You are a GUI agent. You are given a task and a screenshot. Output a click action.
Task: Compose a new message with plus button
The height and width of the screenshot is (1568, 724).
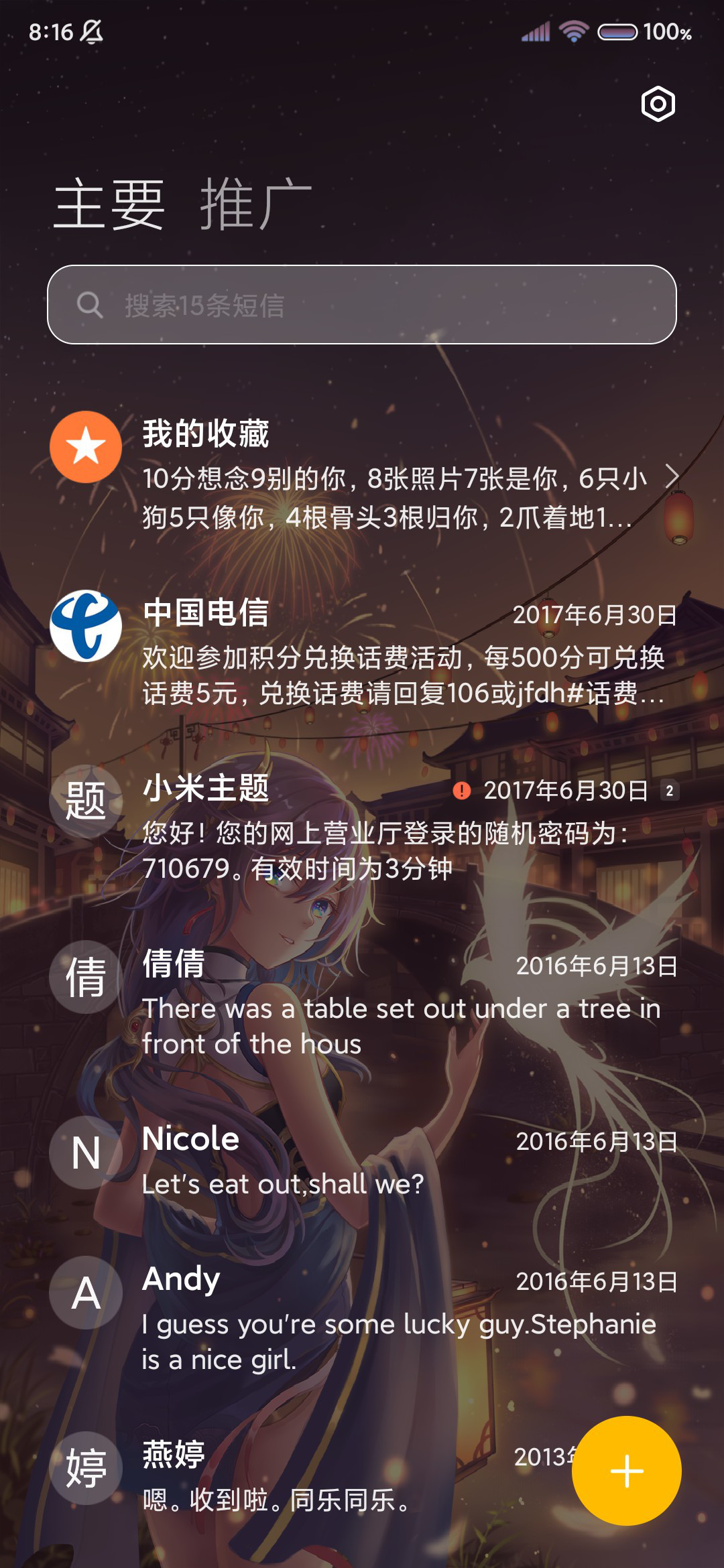(x=627, y=1471)
